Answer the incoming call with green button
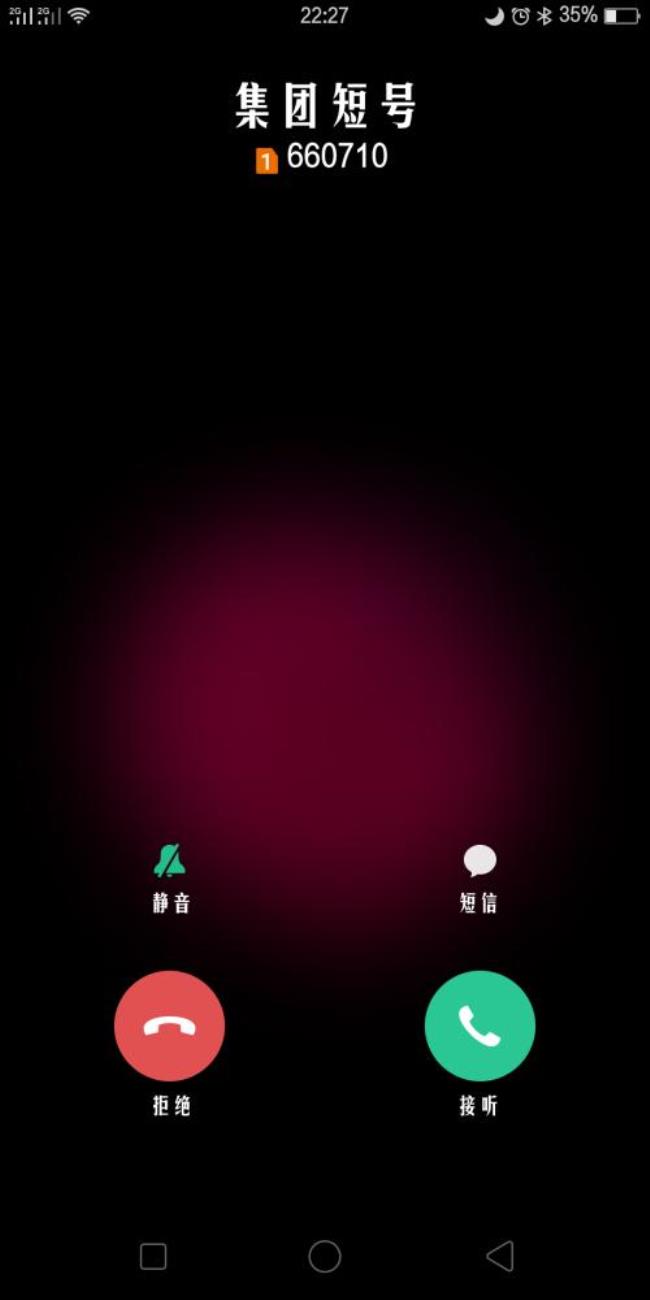The image size is (650, 1300). 479,1026
